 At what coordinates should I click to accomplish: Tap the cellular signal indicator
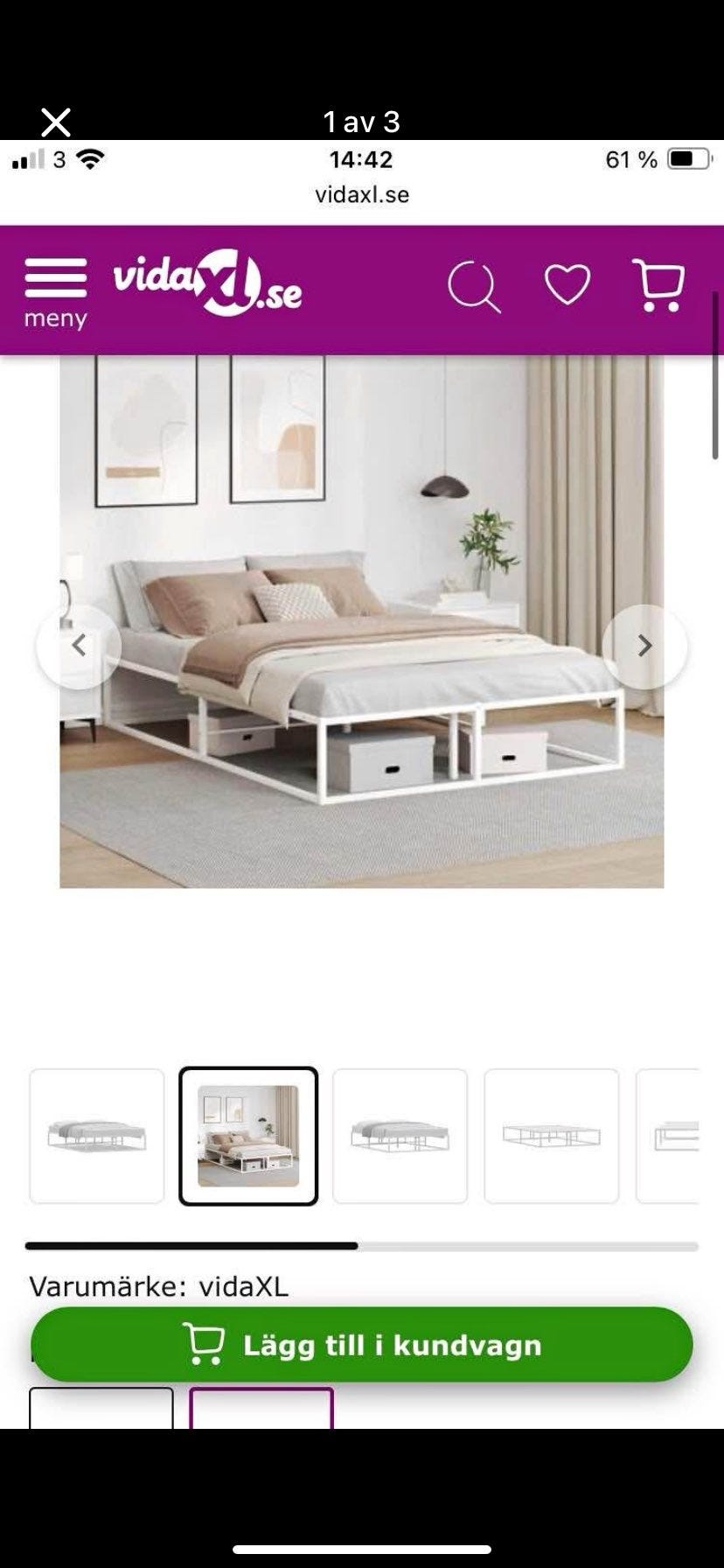pyautogui.click(x=26, y=159)
